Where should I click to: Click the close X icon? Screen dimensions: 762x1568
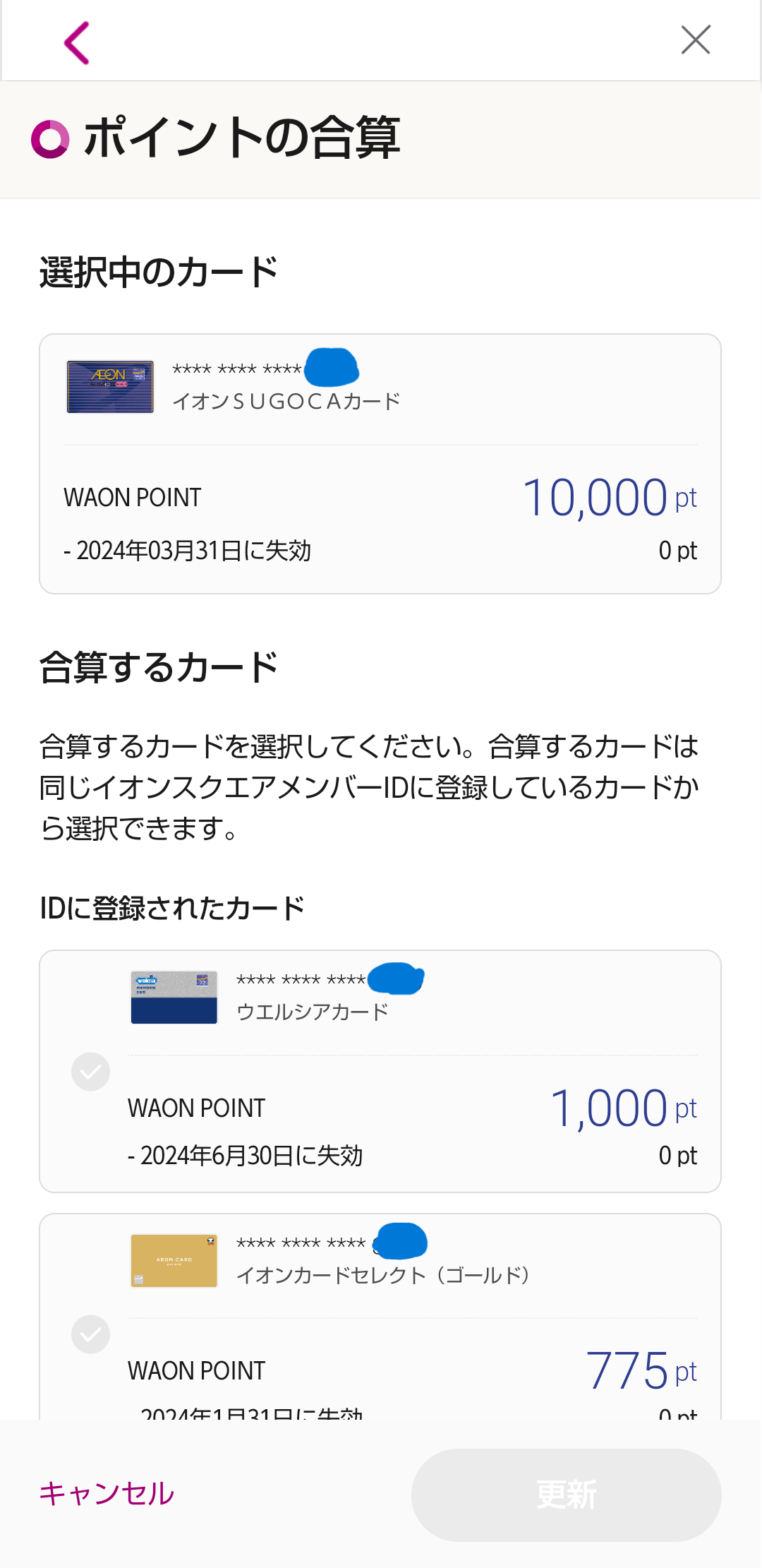[x=695, y=40]
